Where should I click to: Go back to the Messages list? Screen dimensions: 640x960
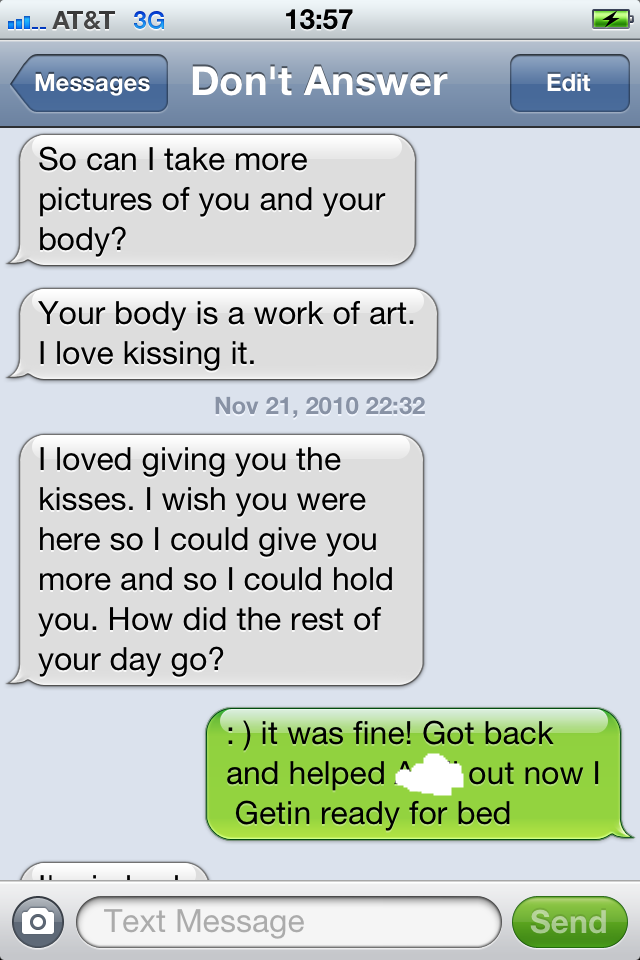(90, 83)
